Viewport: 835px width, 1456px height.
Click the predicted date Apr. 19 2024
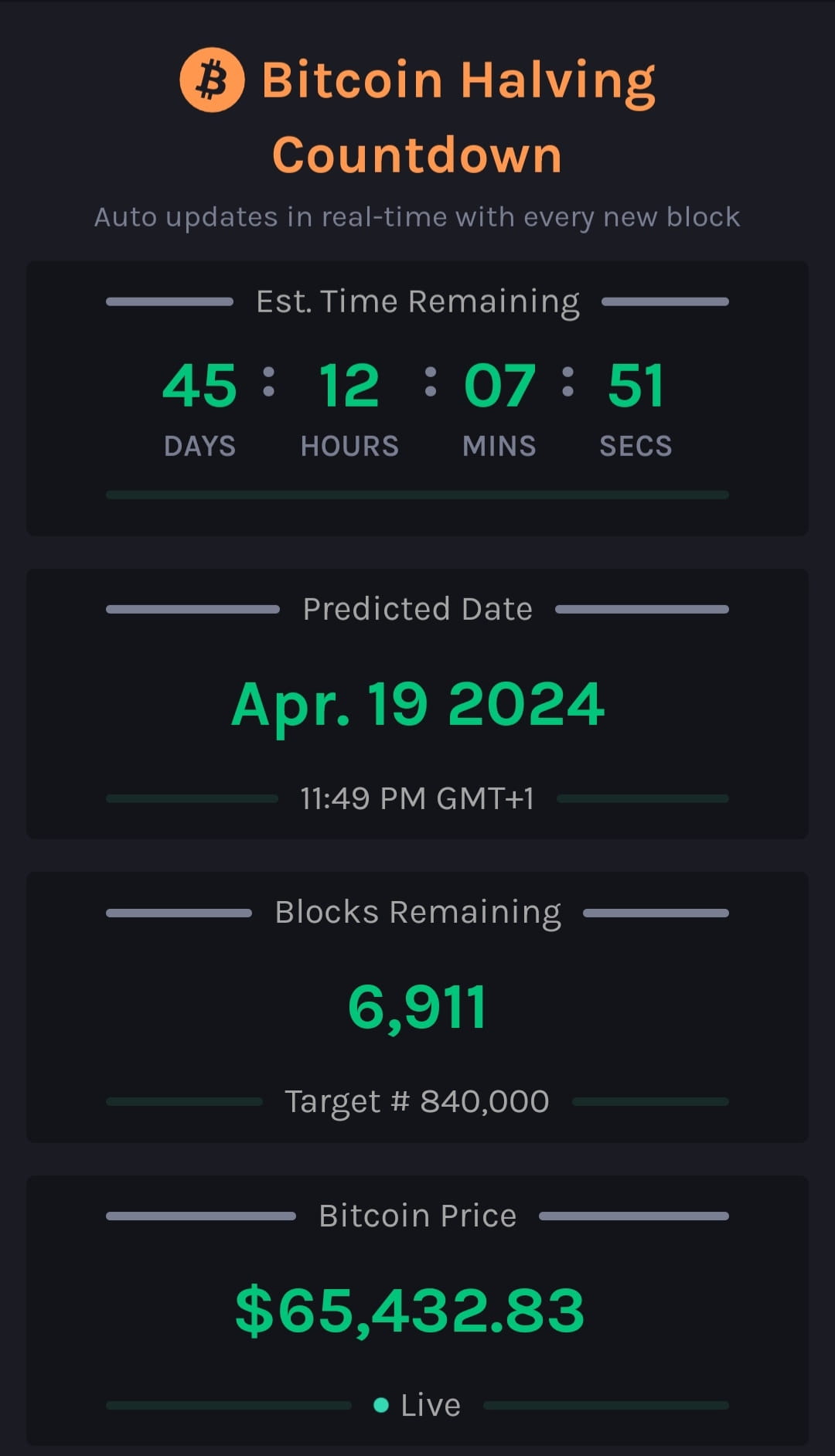point(417,703)
